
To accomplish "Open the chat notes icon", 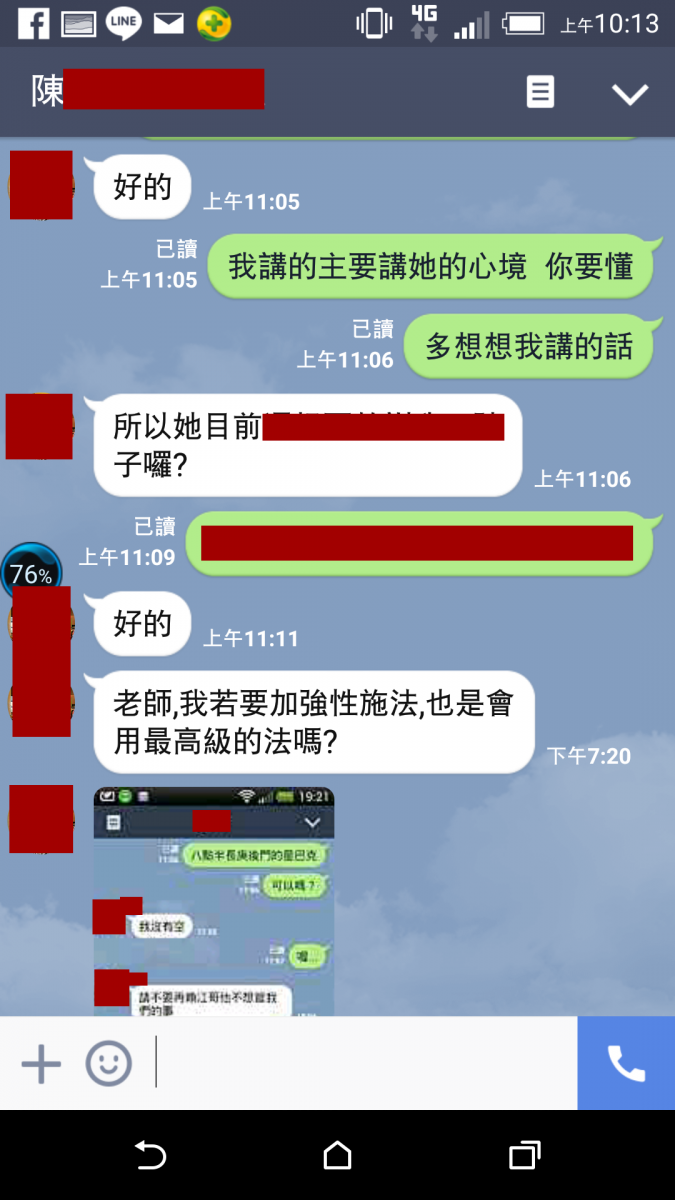I will point(540,93).
